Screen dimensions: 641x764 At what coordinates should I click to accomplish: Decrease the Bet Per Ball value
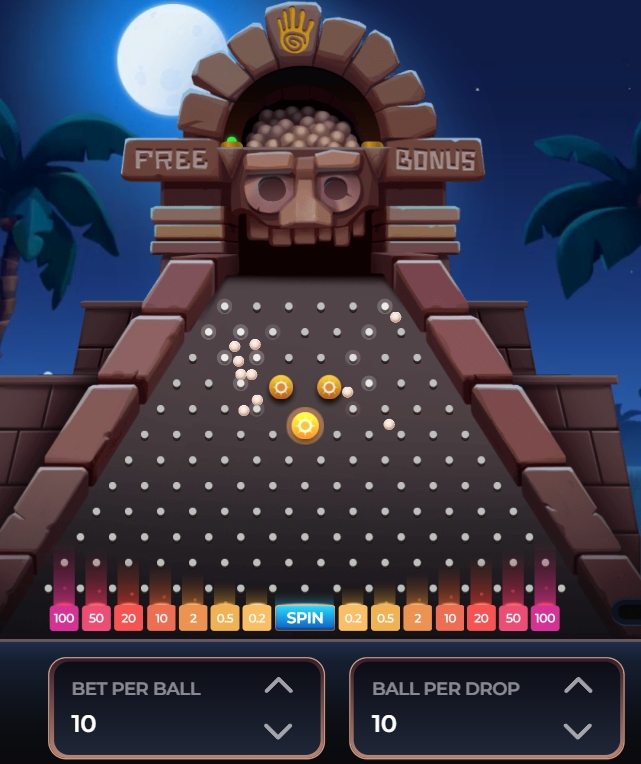tap(278, 731)
